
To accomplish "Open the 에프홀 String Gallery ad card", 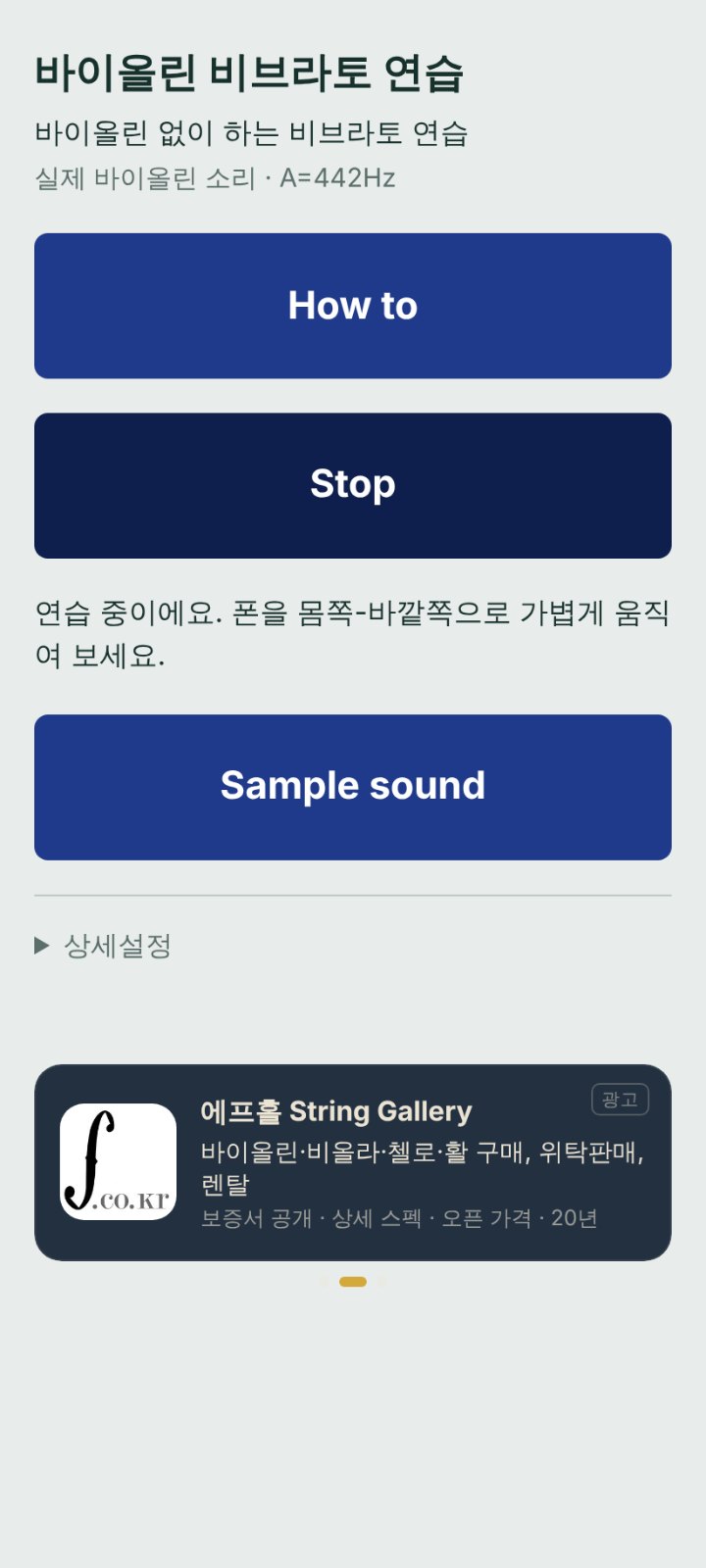I will [353, 1162].
